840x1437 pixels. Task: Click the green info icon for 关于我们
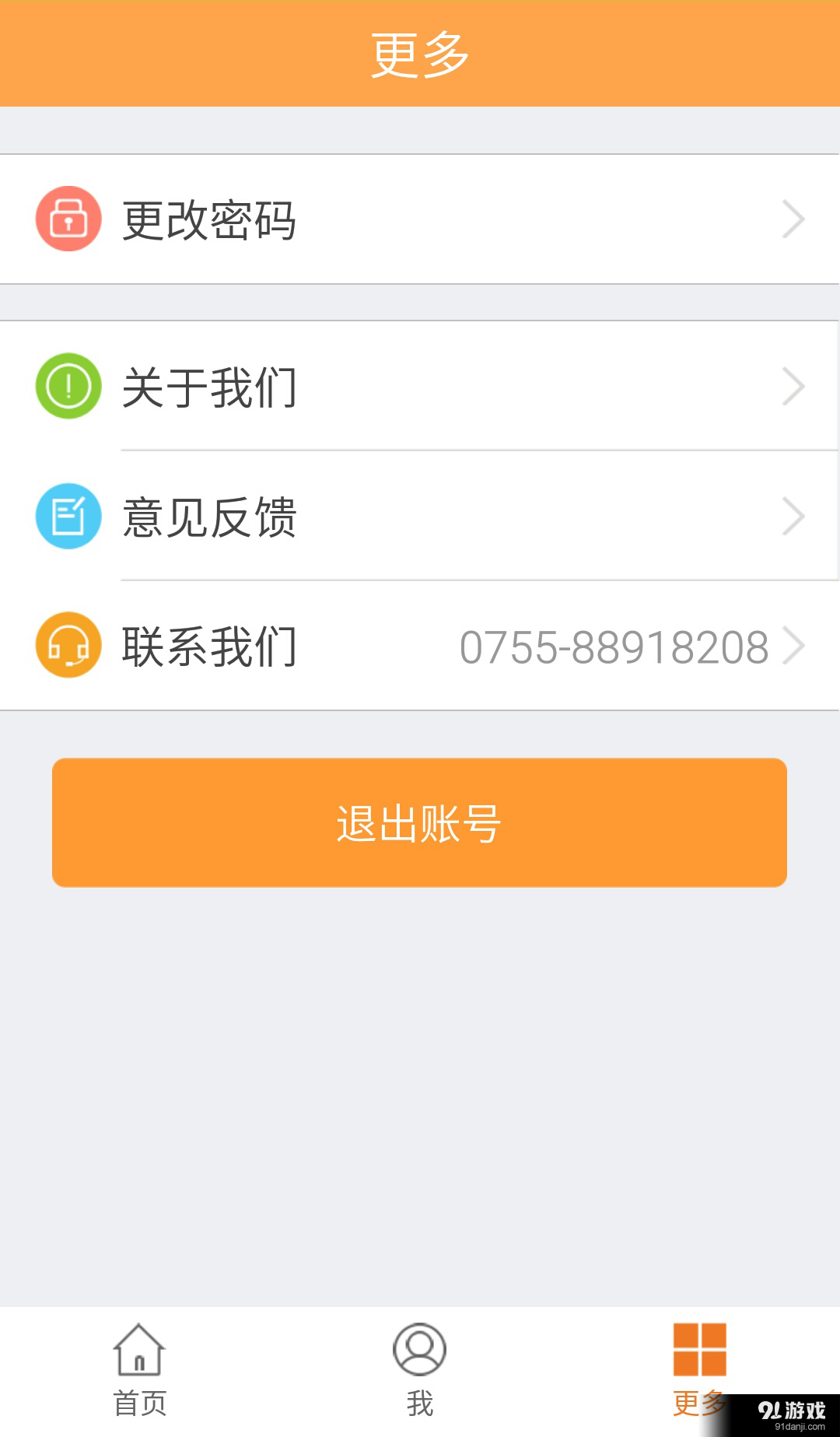(x=68, y=386)
